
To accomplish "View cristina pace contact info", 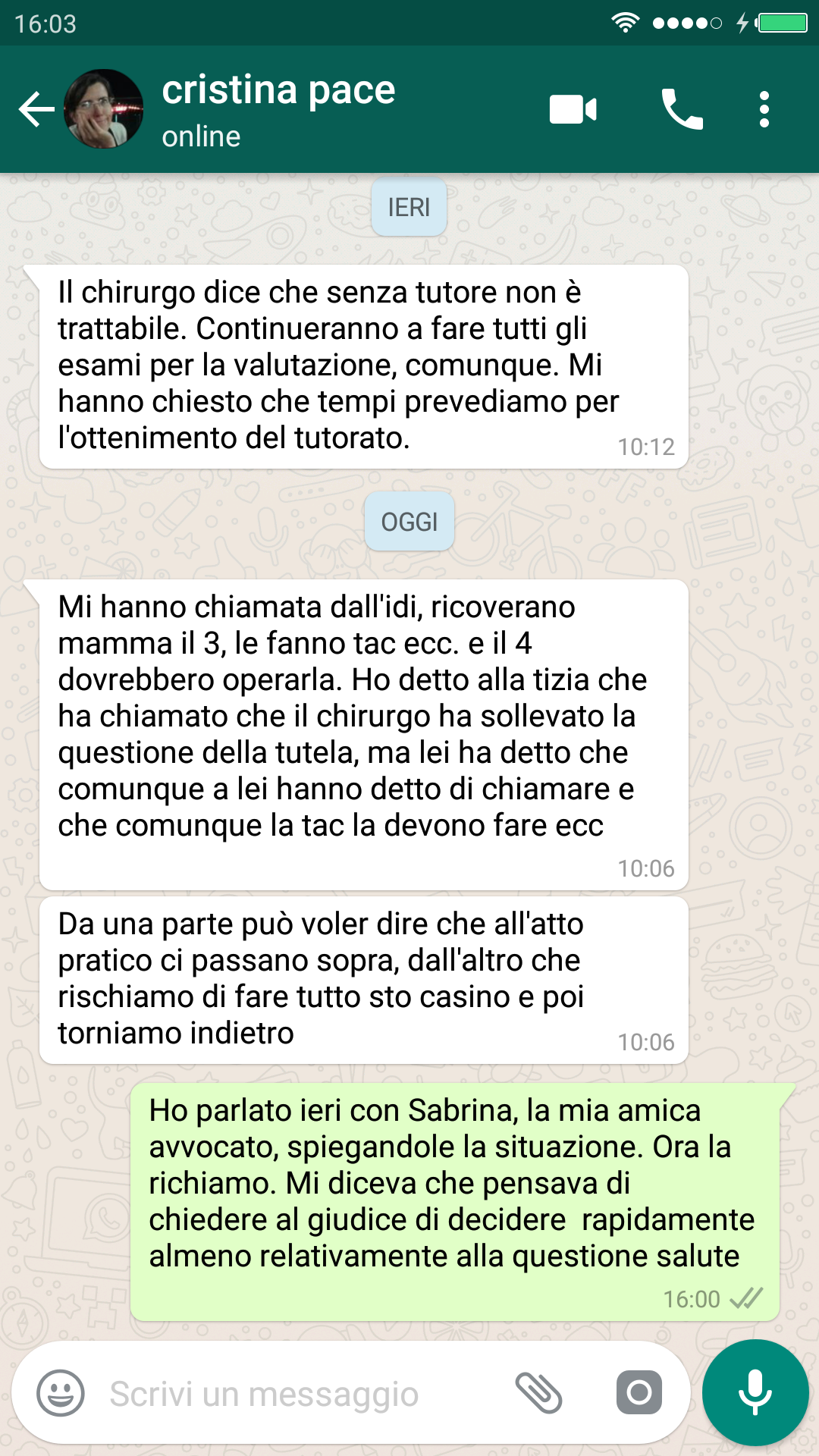I will (278, 109).
